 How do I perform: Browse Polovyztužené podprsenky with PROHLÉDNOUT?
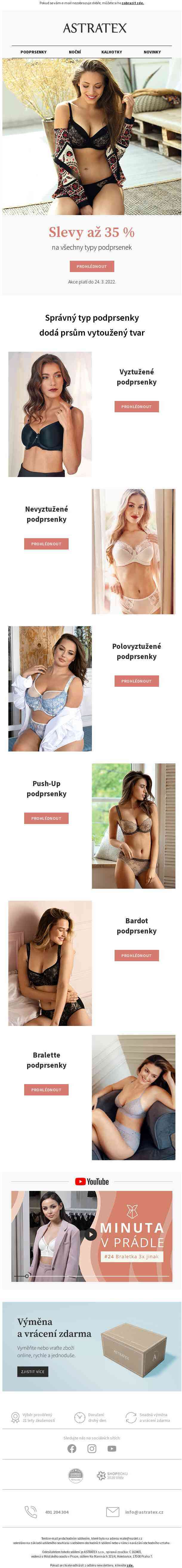point(136,681)
